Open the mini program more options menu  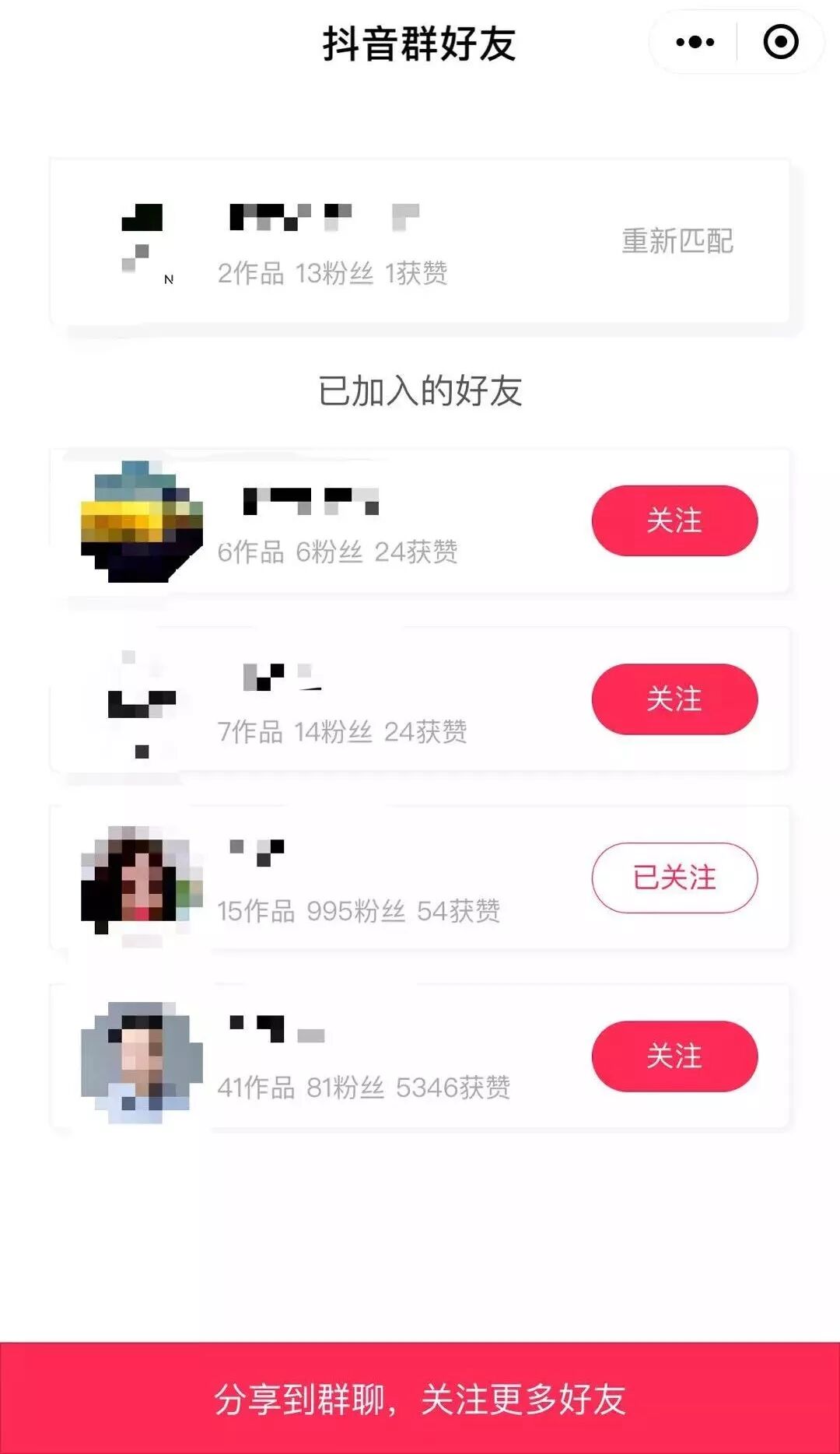(x=695, y=42)
